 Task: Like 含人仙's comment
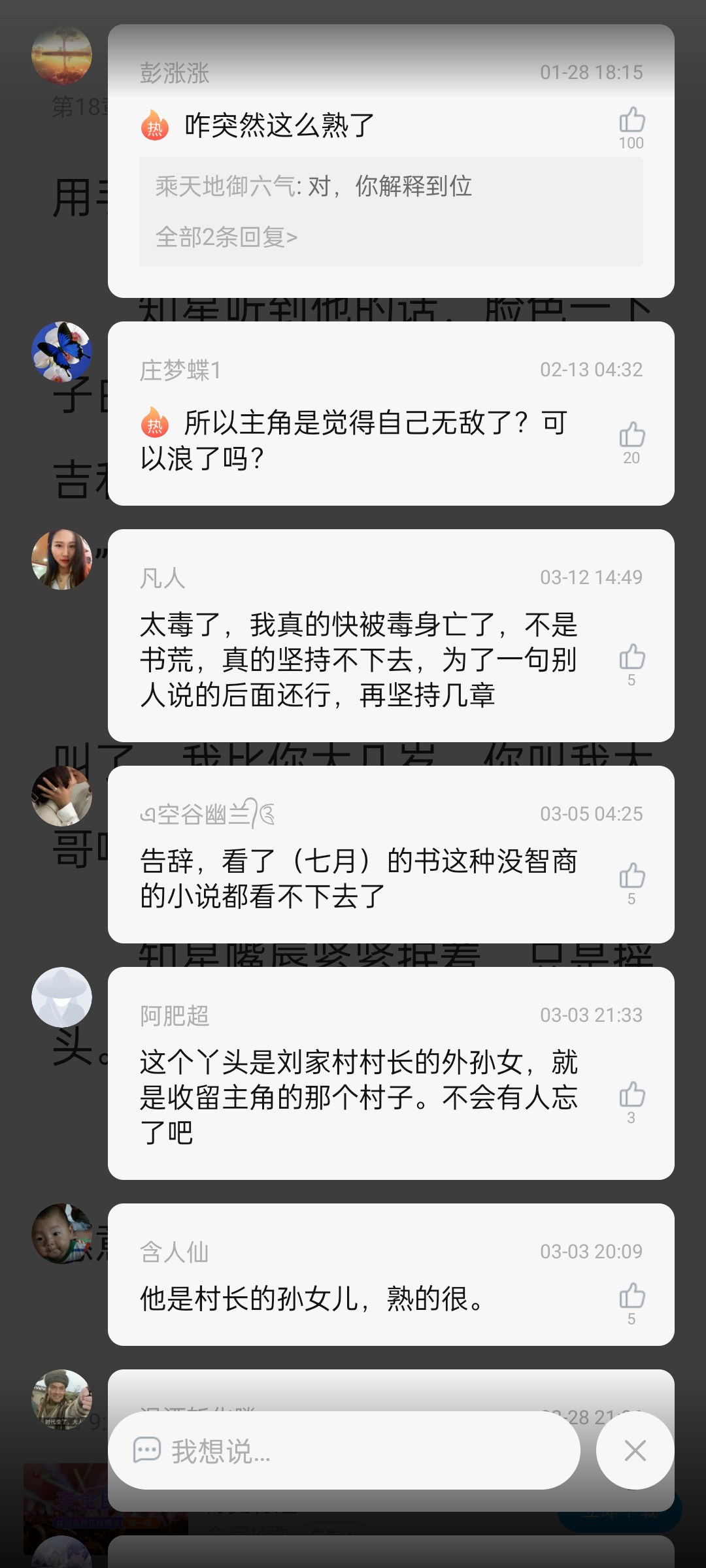[x=631, y=1297]
